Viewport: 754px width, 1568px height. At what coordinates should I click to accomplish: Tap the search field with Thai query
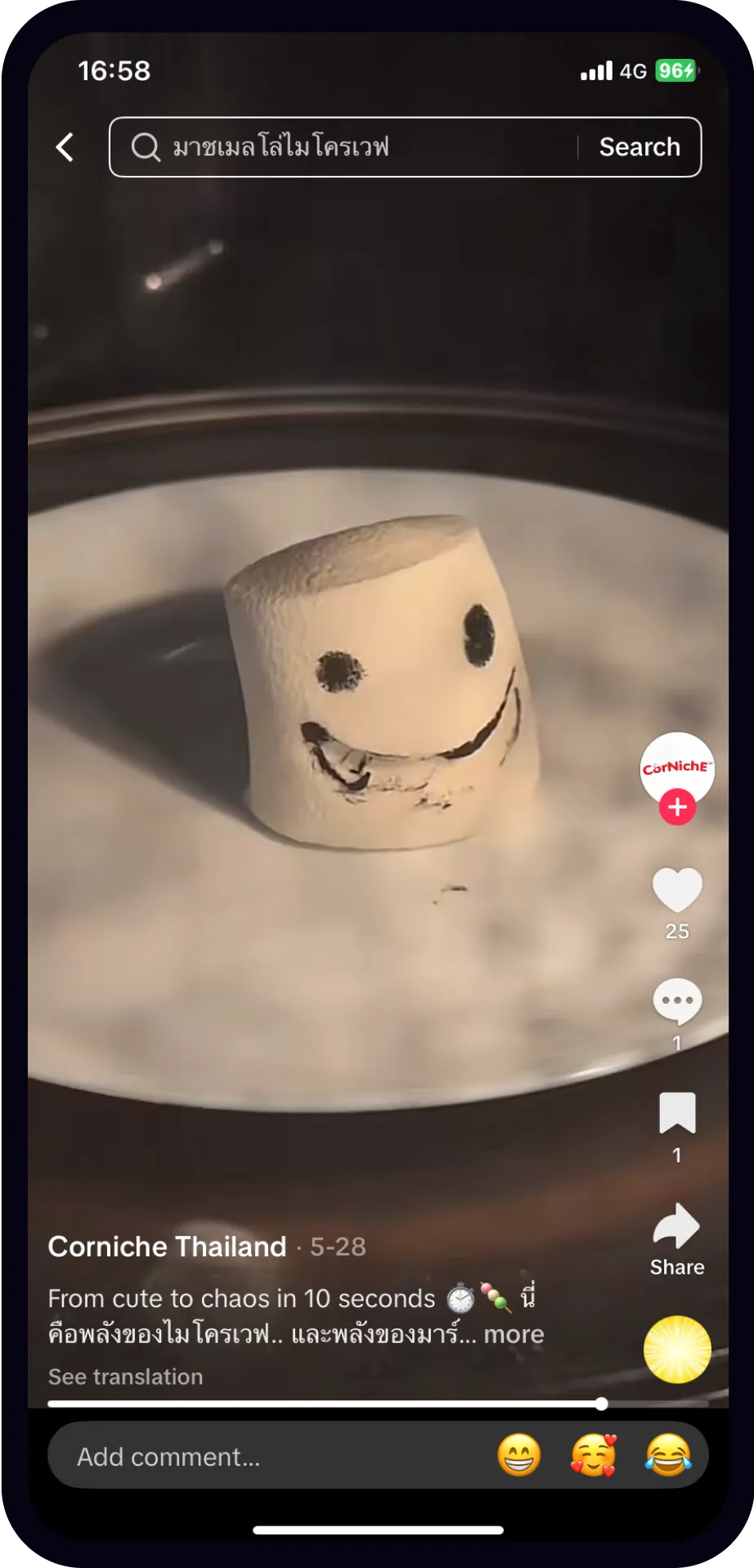pyautogui.click(x=343, y=147)
